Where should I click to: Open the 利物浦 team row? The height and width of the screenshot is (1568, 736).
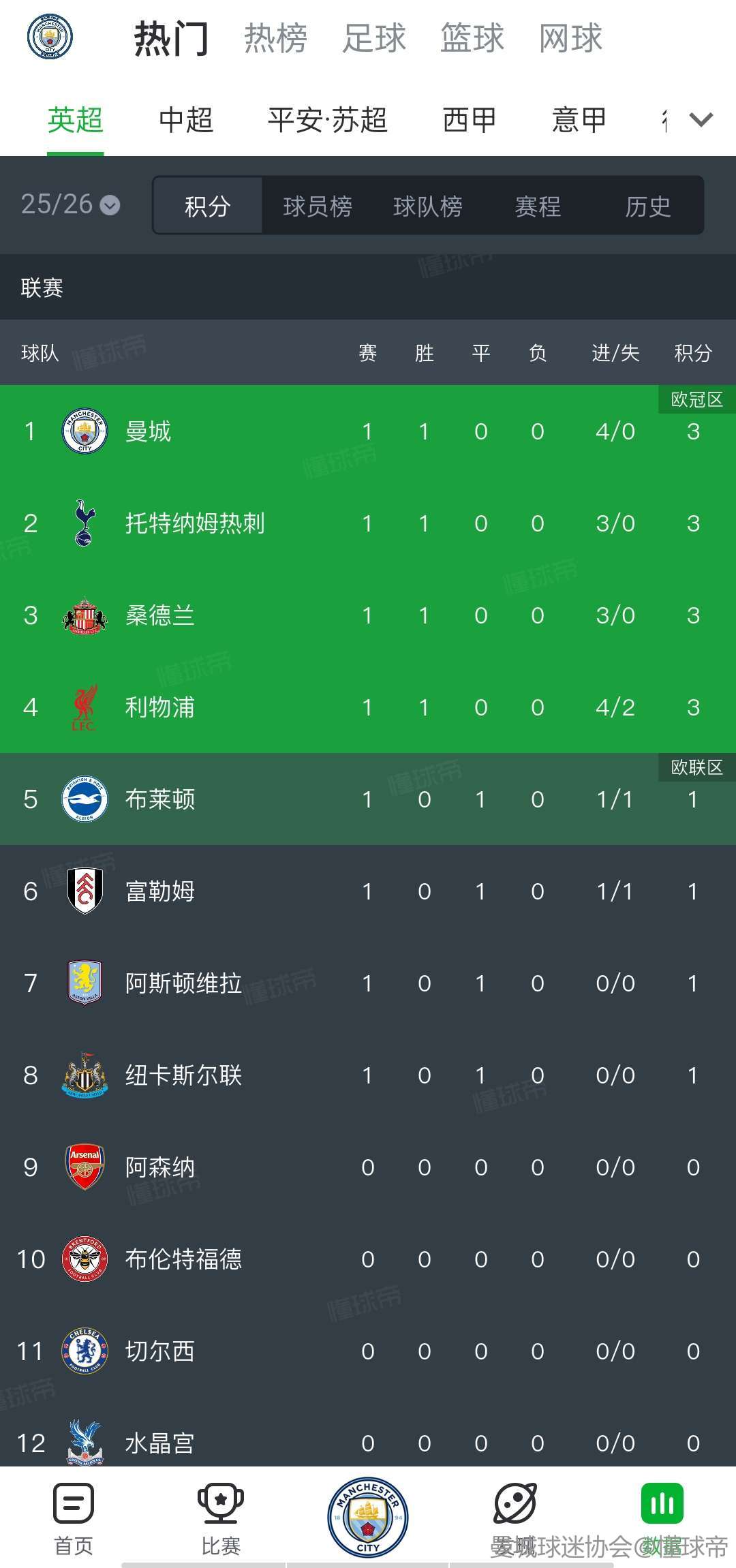click(x=368, y=707)
